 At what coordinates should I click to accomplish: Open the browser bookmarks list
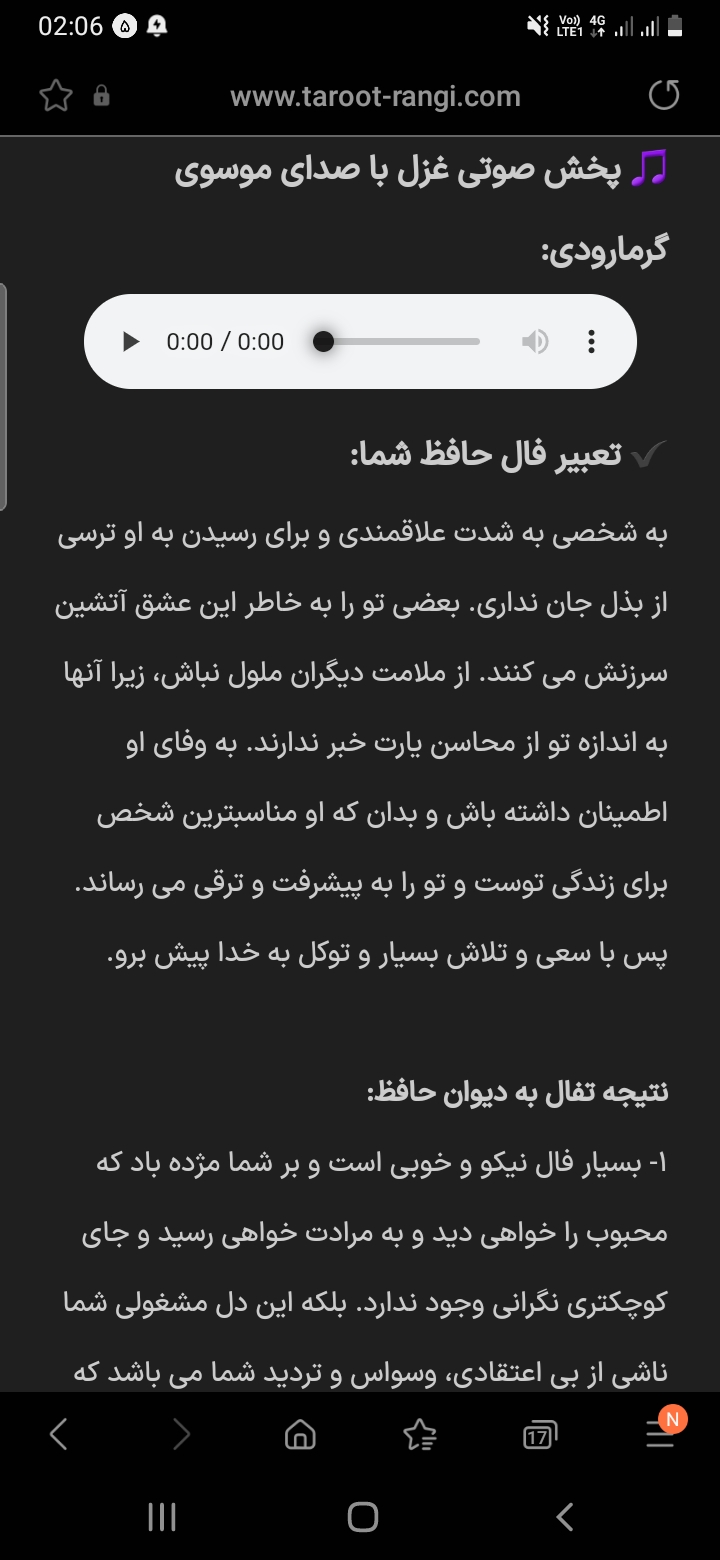point(420,1436)
